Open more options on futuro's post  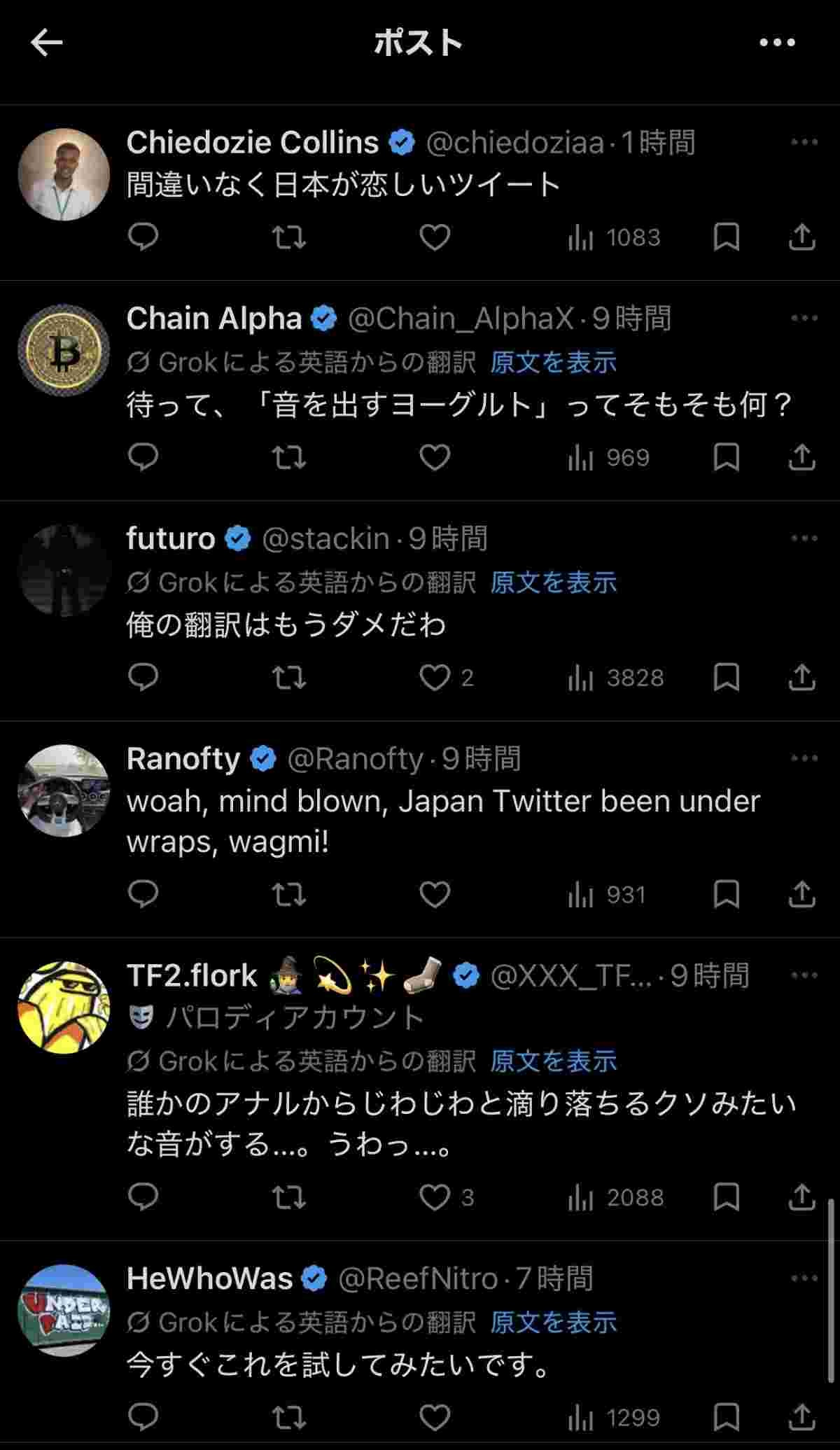click(804, 538)
